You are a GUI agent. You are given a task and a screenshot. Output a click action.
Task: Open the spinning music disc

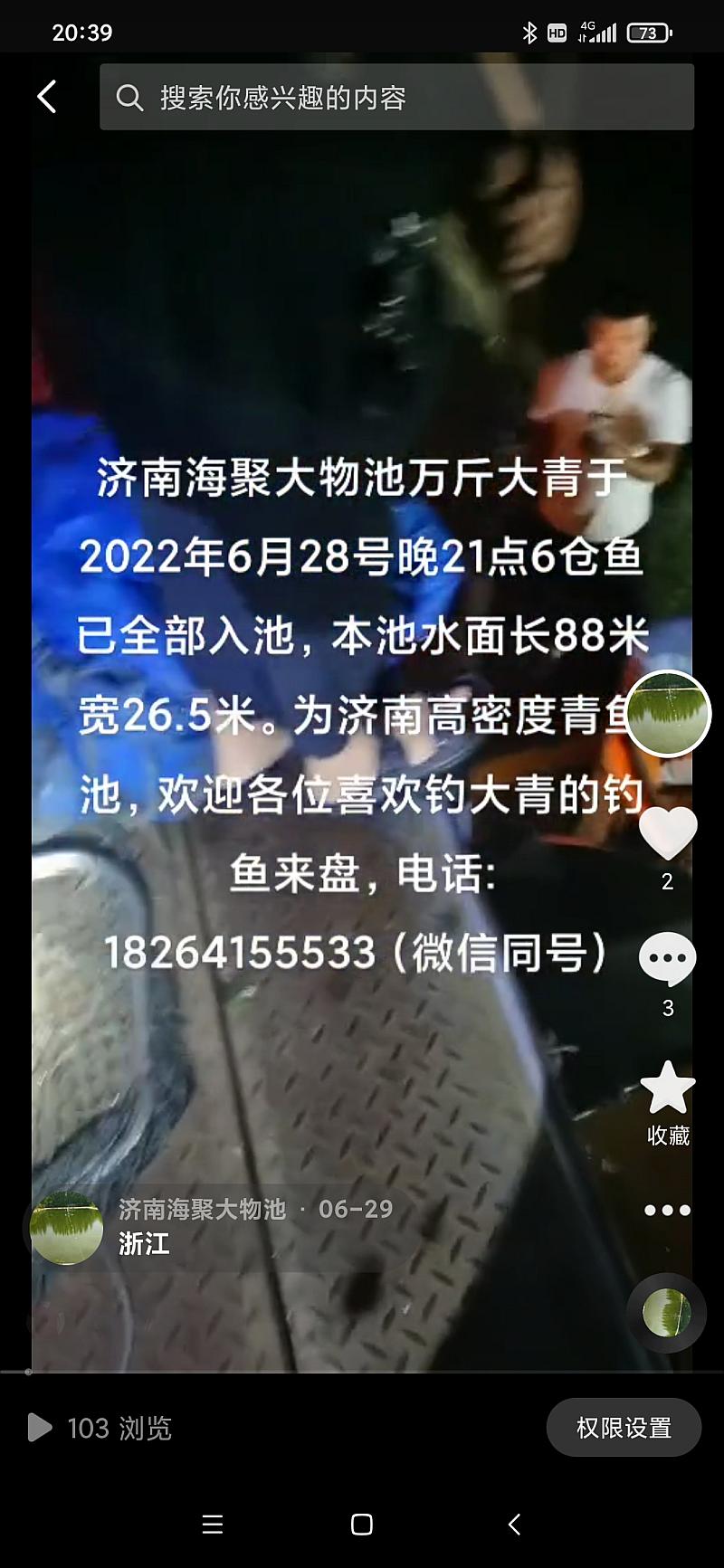tap(667, 1312)
